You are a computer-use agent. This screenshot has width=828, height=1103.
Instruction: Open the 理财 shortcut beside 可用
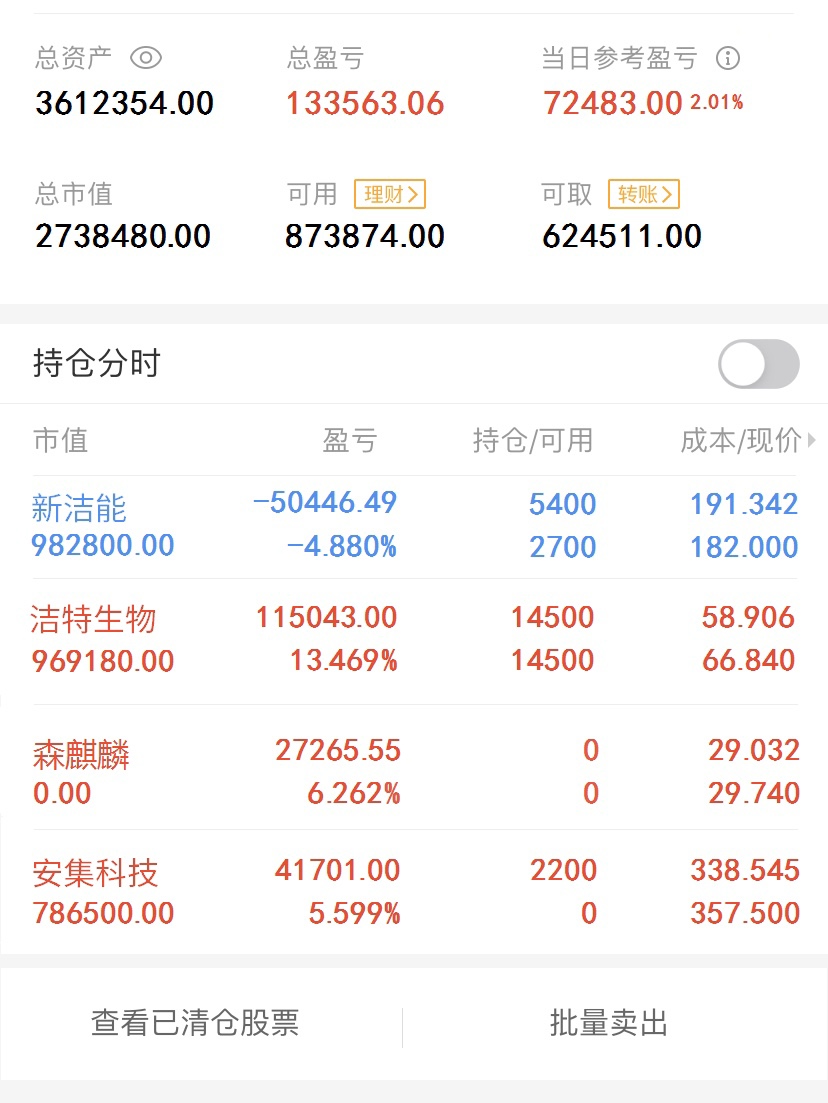pyautogui.click(x=389, y=194)
